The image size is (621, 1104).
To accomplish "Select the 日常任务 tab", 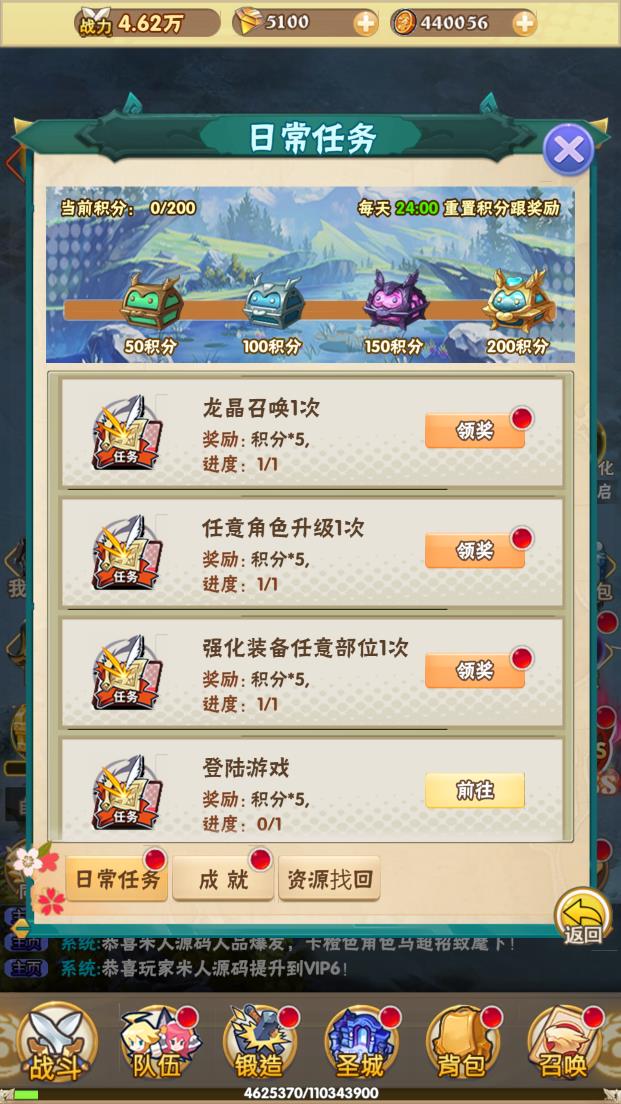I will point(117,879).
